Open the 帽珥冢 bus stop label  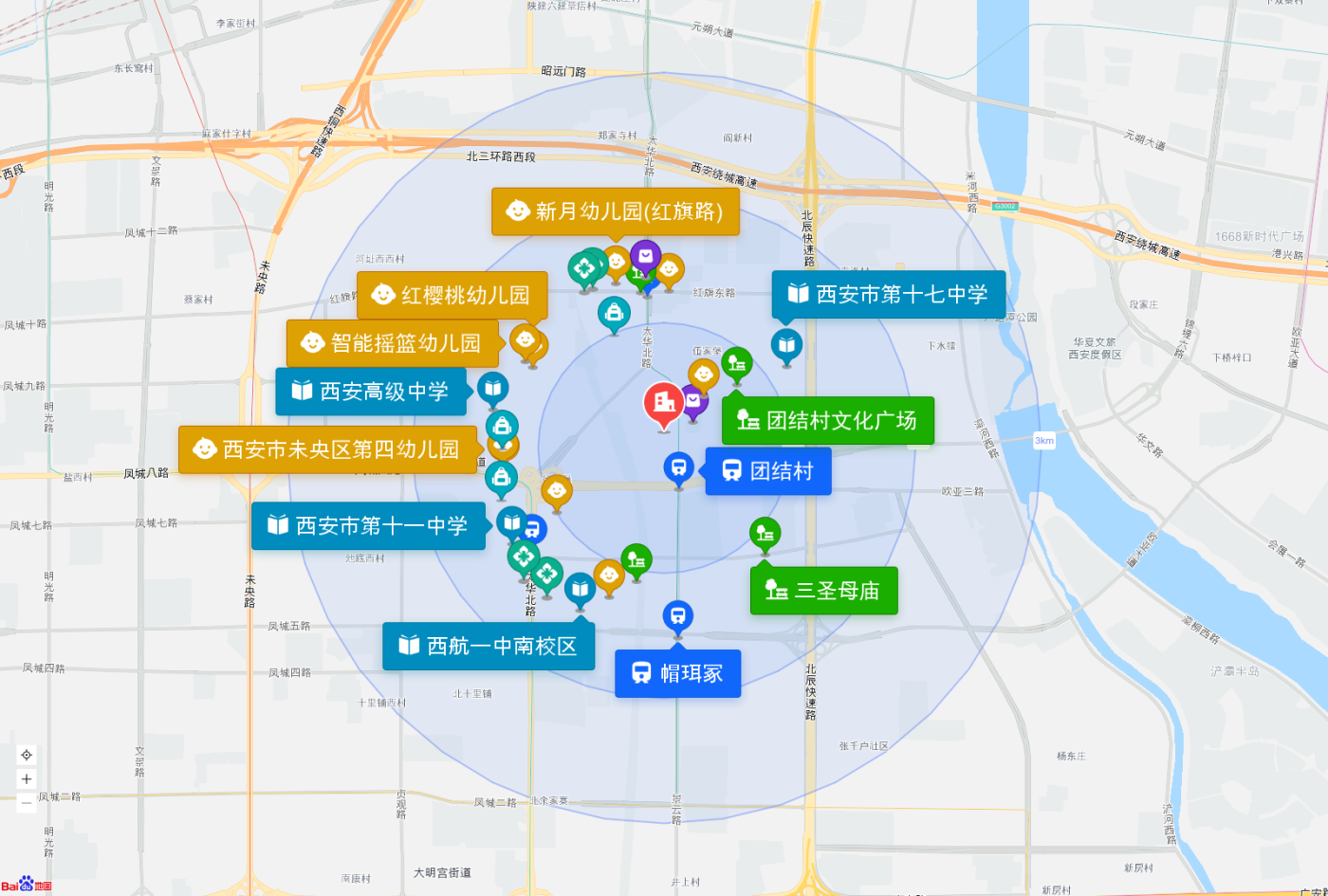tap(677, 674)
